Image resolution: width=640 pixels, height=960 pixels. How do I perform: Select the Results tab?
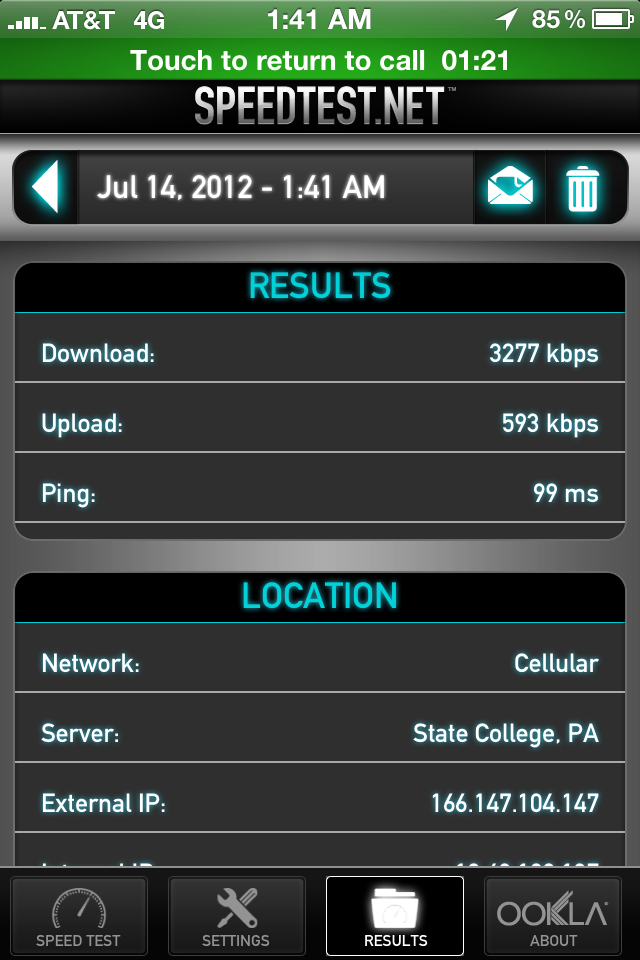pos(395,916)
